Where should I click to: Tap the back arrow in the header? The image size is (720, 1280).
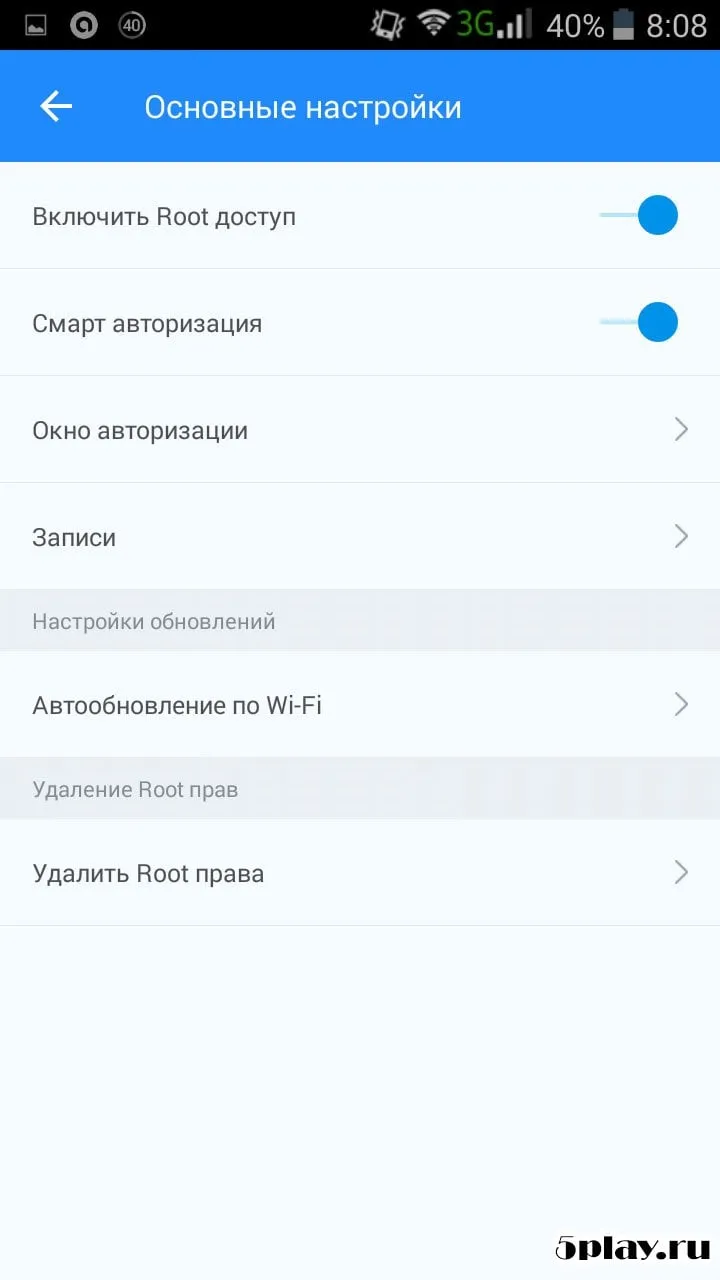point(55,105)
